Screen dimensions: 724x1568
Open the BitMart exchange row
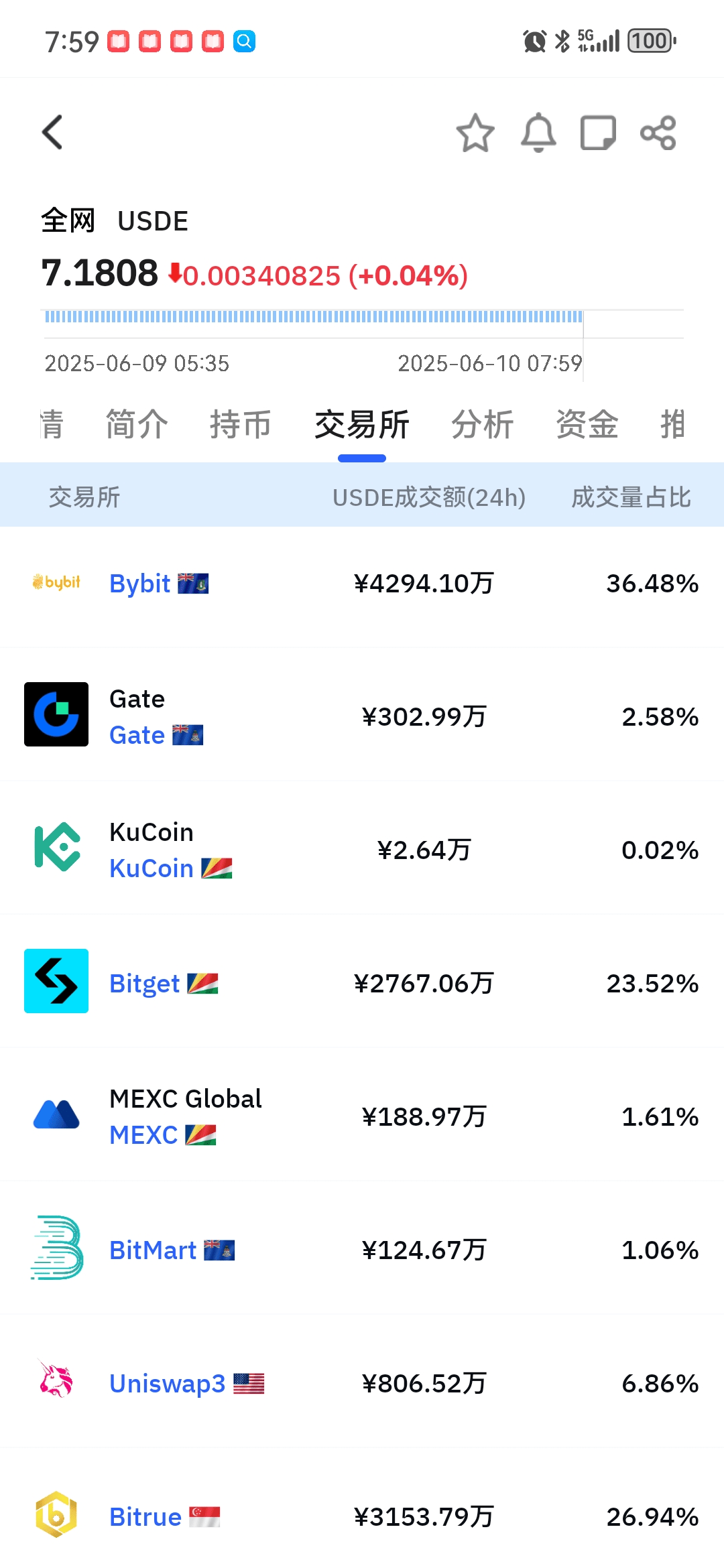tap(362, 1248)
